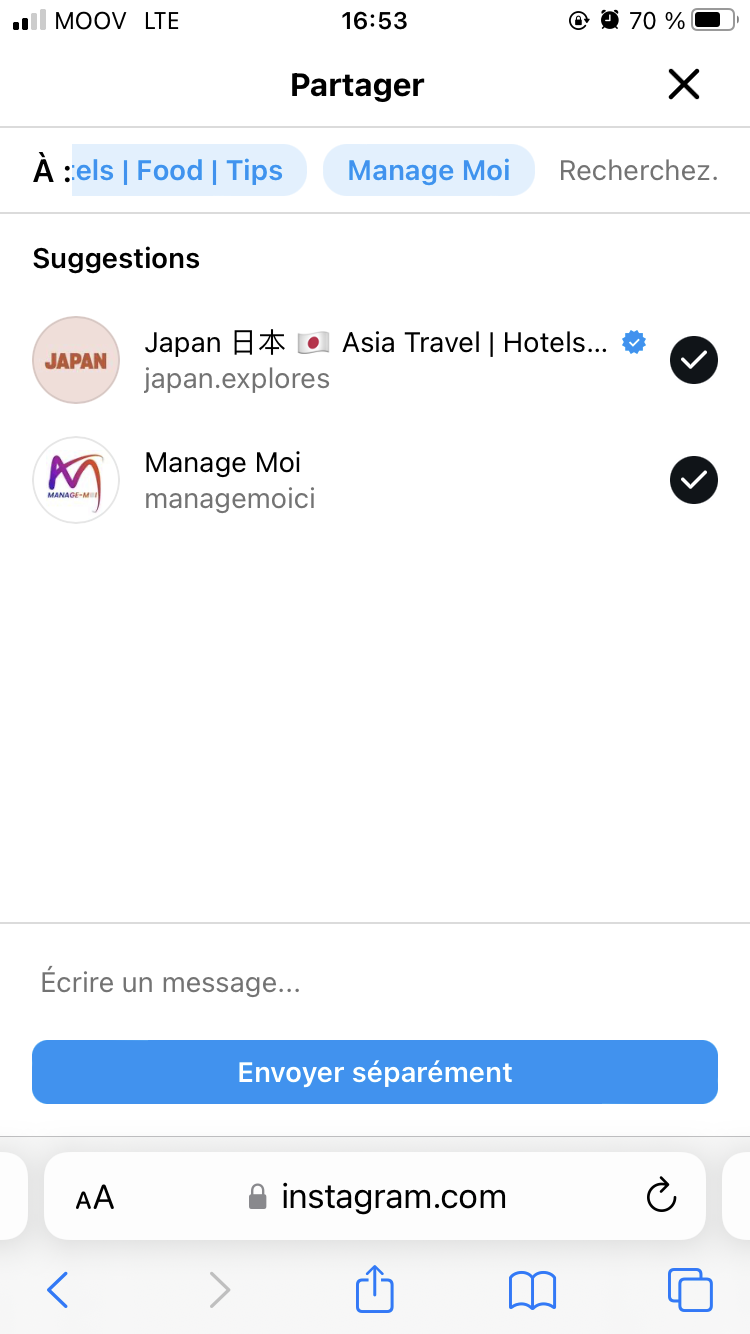
Task: Focus the Écrire un message field
Action: [x=375, y=982]
